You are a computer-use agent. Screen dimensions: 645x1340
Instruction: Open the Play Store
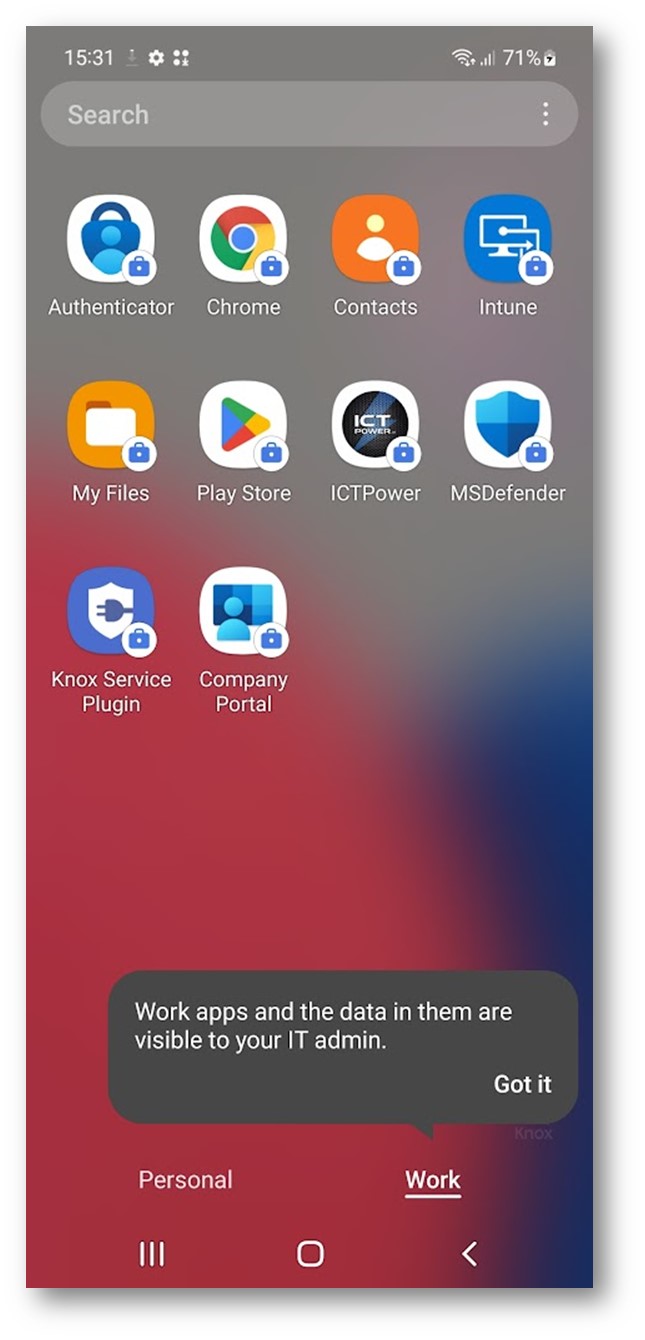[x=243, y=426]
